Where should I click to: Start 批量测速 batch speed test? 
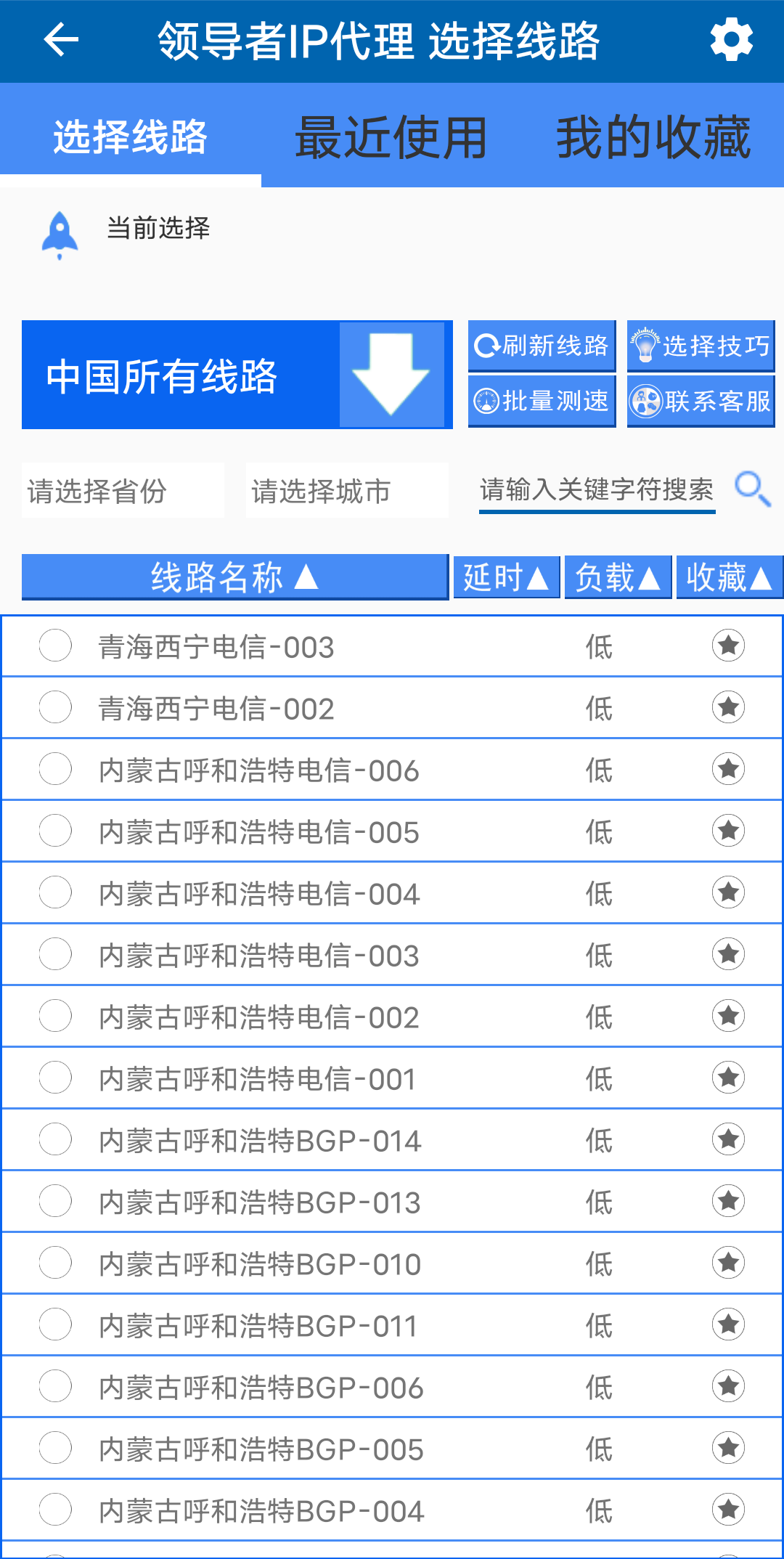[x=542, y=401]
